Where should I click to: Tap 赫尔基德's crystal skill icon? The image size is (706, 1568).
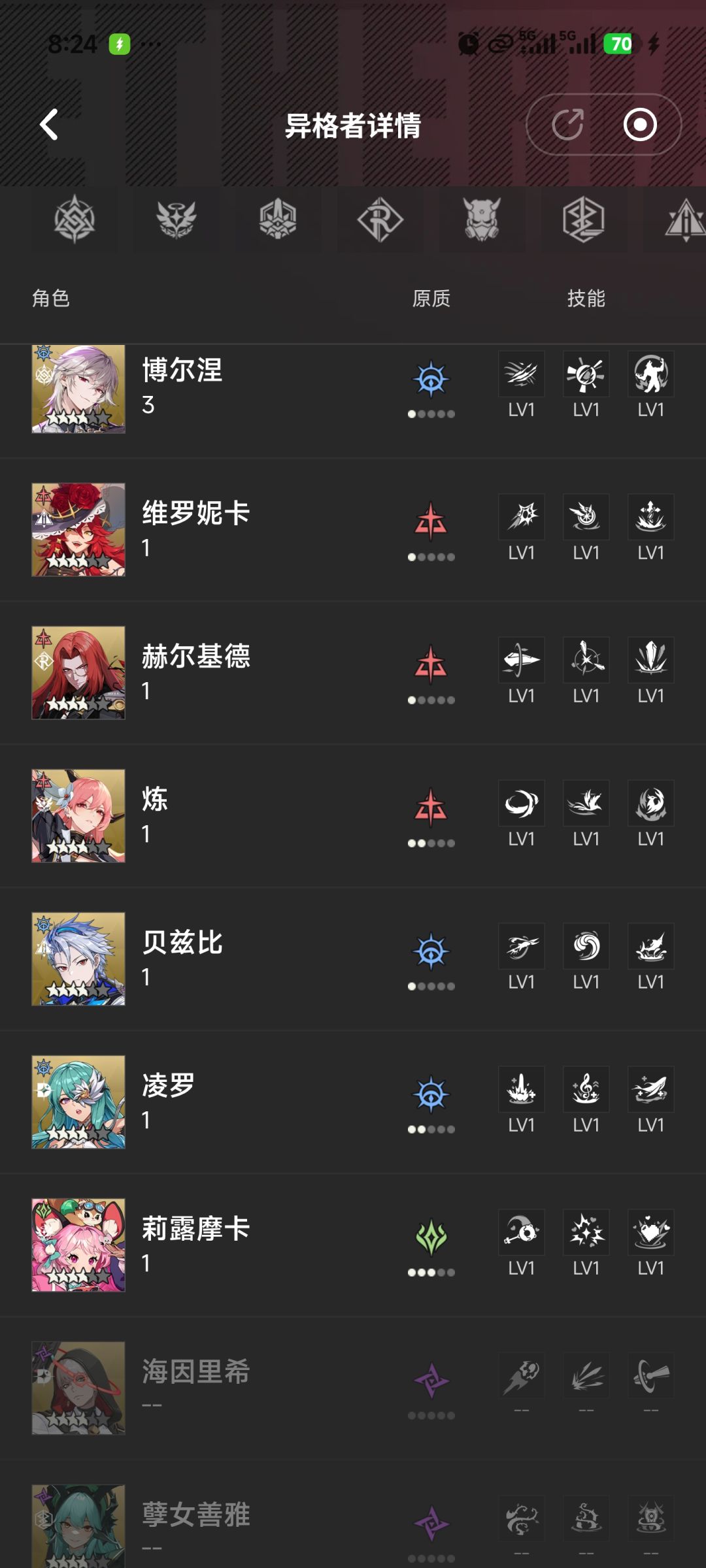(650, 661)
